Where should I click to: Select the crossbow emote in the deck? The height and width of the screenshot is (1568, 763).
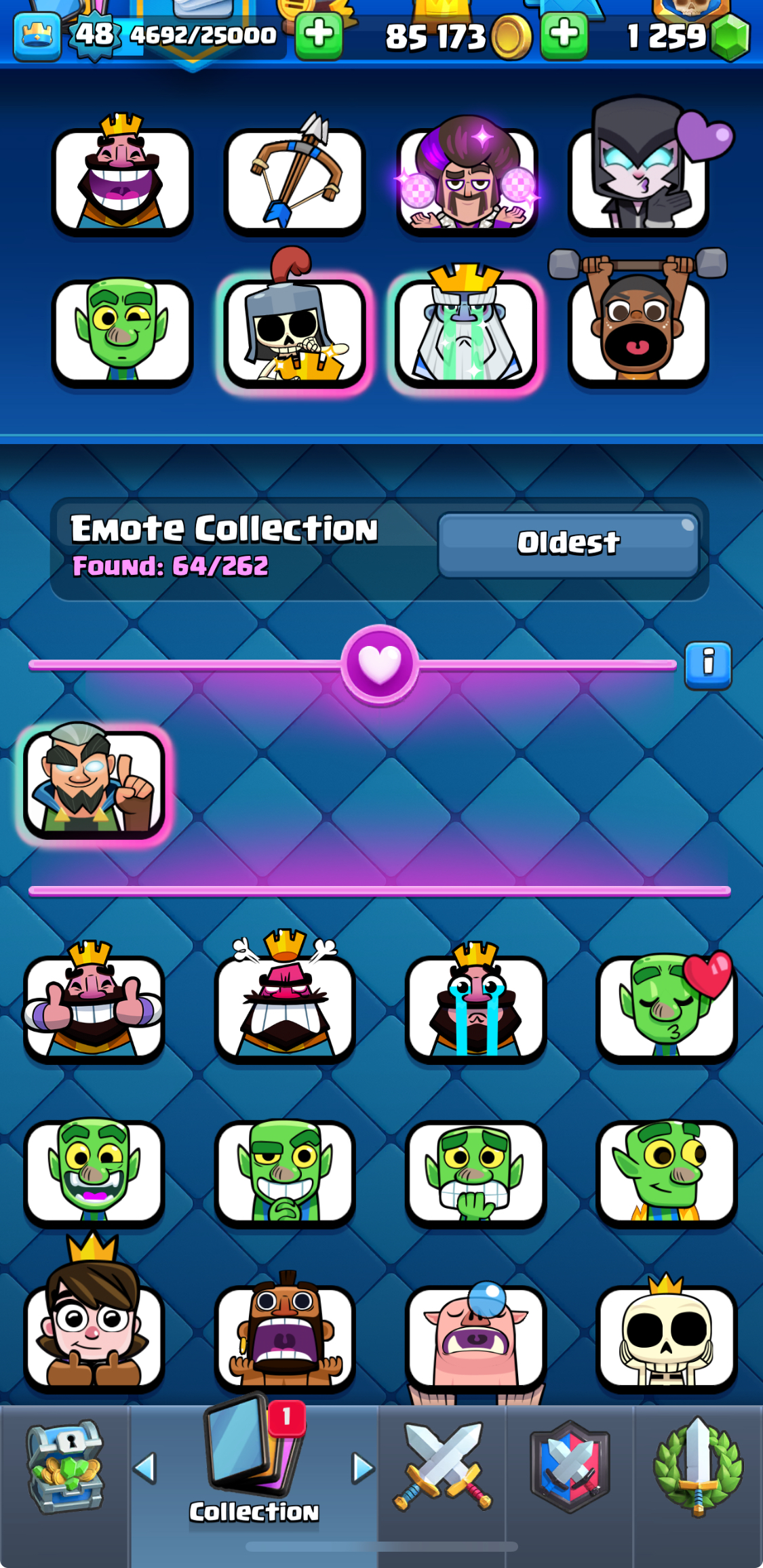tap(294, 180)
